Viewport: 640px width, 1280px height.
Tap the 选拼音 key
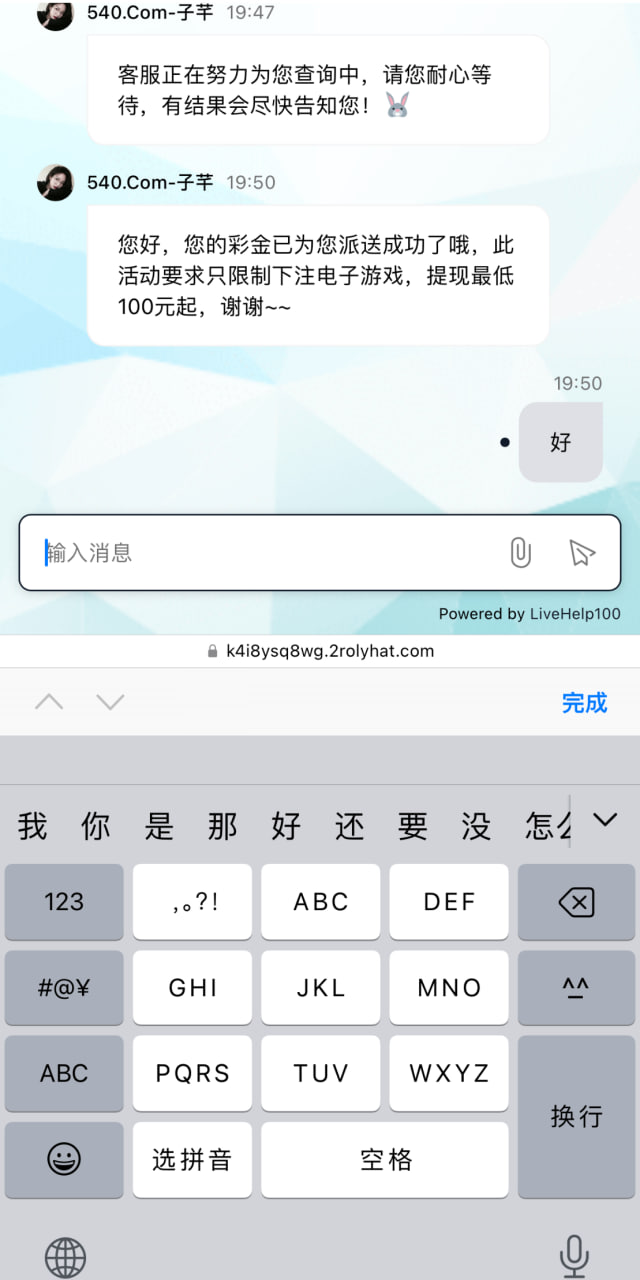[192, 1159]
